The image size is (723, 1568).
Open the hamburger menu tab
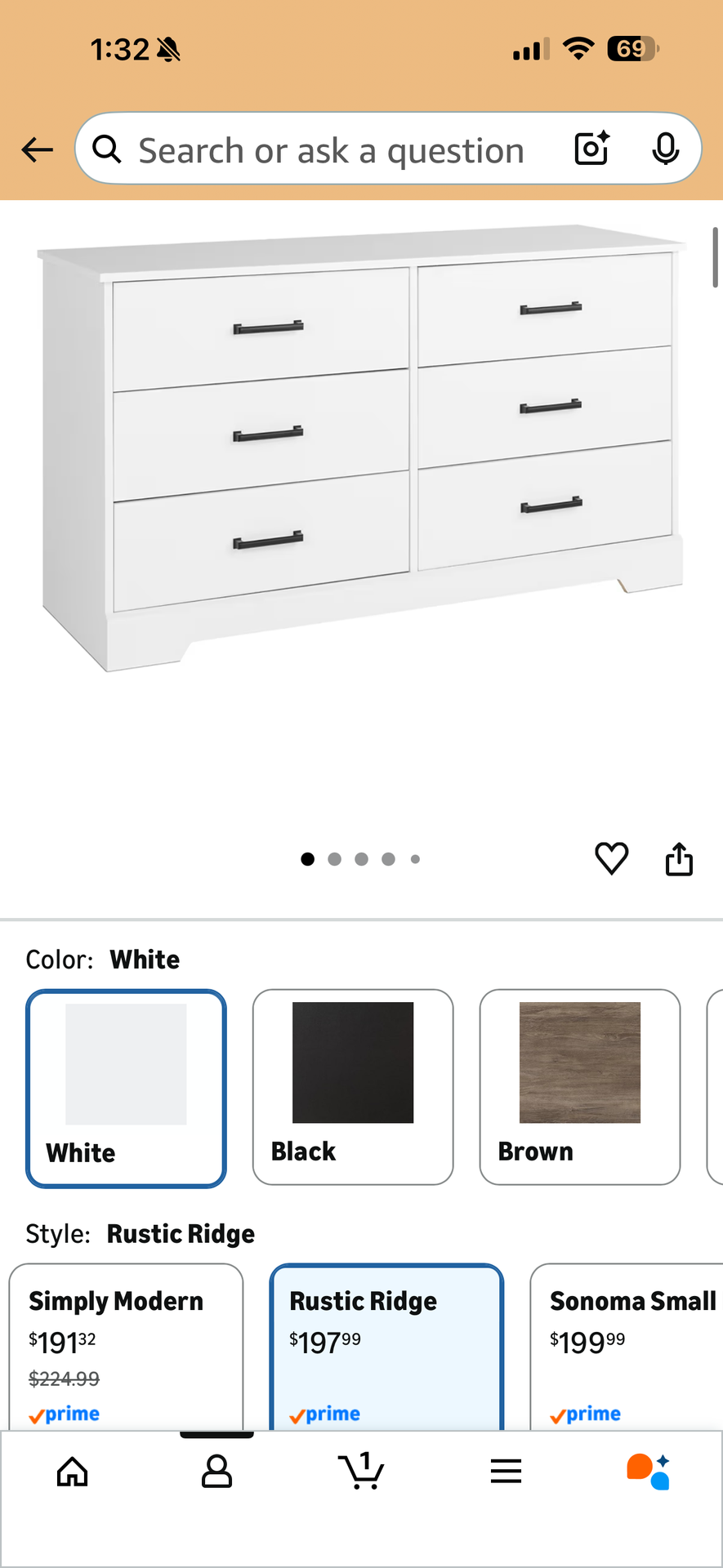tap(506, 1472)
